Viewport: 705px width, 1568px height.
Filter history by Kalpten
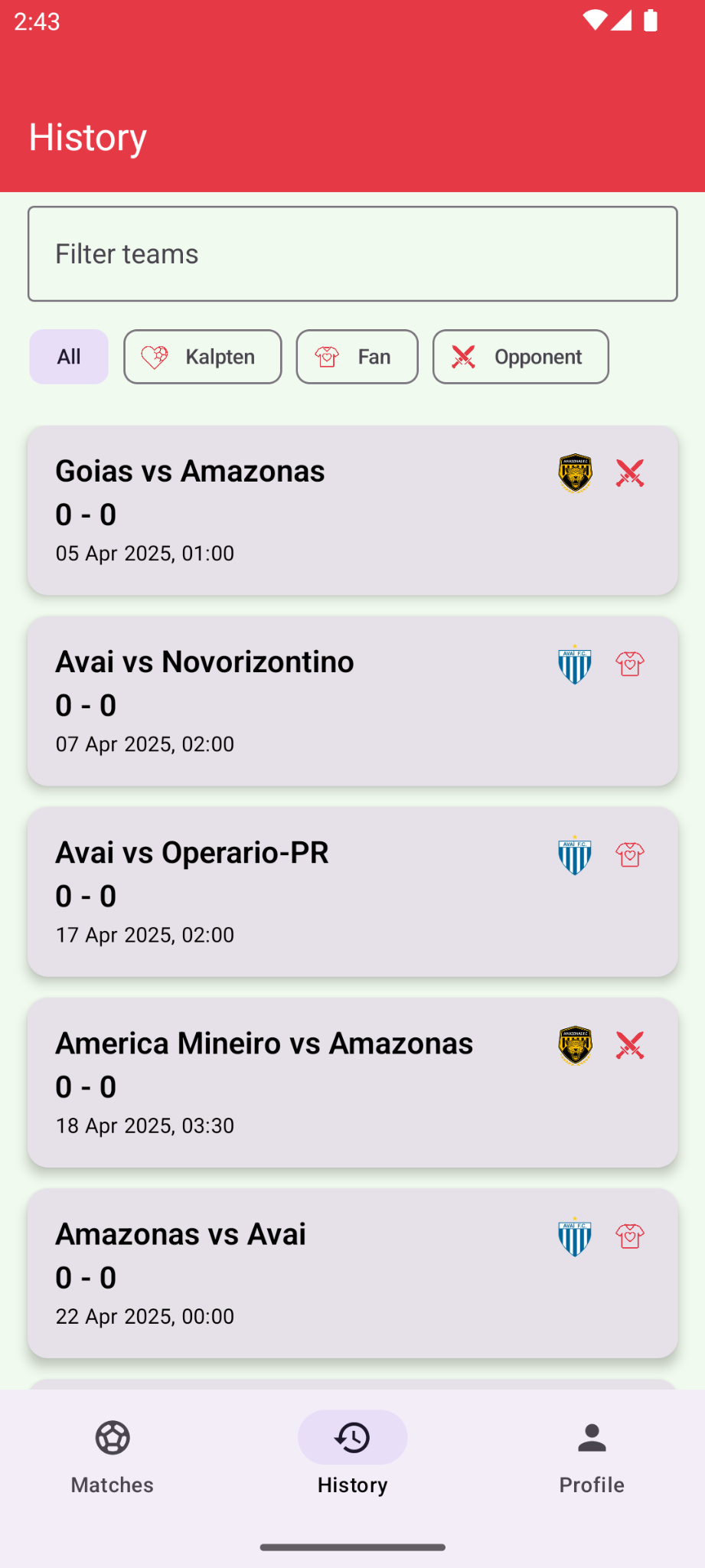click(203, 357)
